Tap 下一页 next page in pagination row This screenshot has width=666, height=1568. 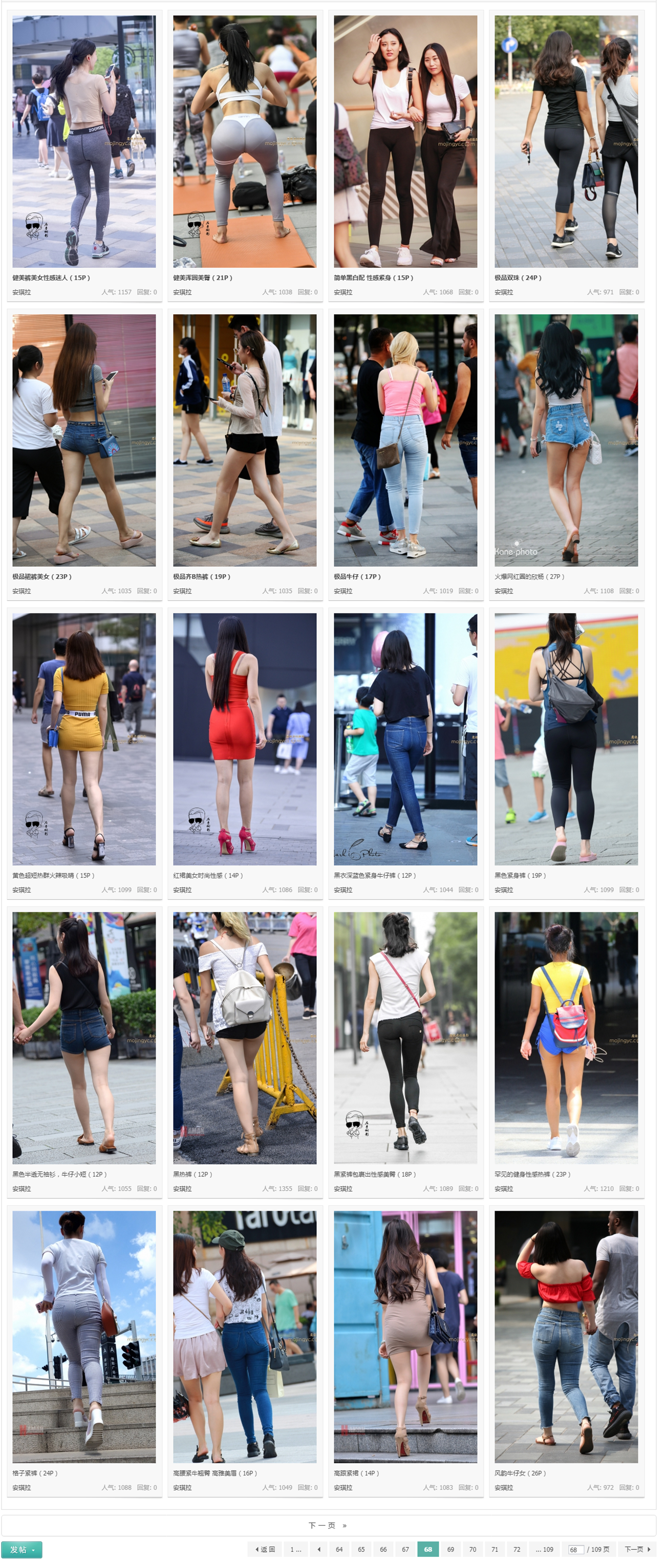(x=637, y=1549)
